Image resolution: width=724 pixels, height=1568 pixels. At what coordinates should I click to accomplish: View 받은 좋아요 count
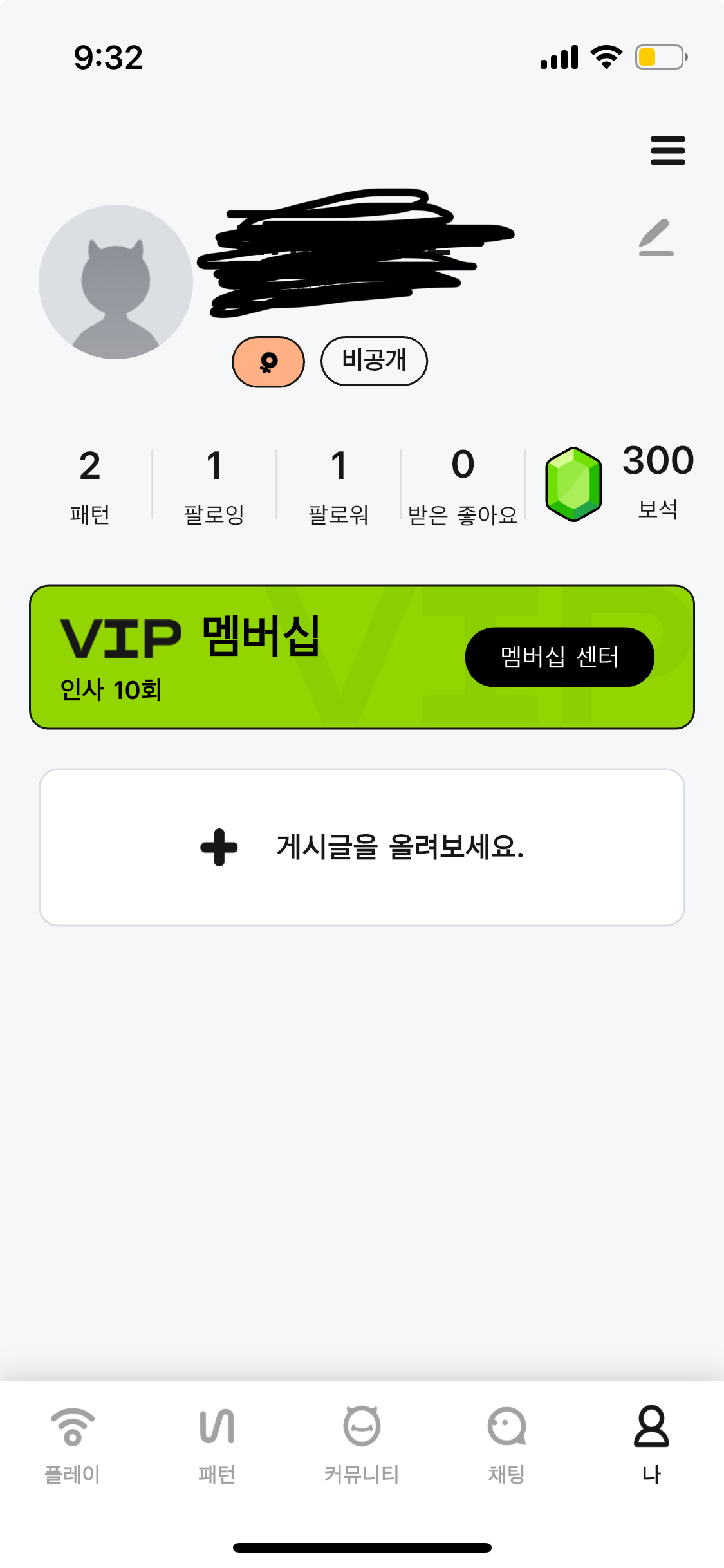tap(463, 486)
